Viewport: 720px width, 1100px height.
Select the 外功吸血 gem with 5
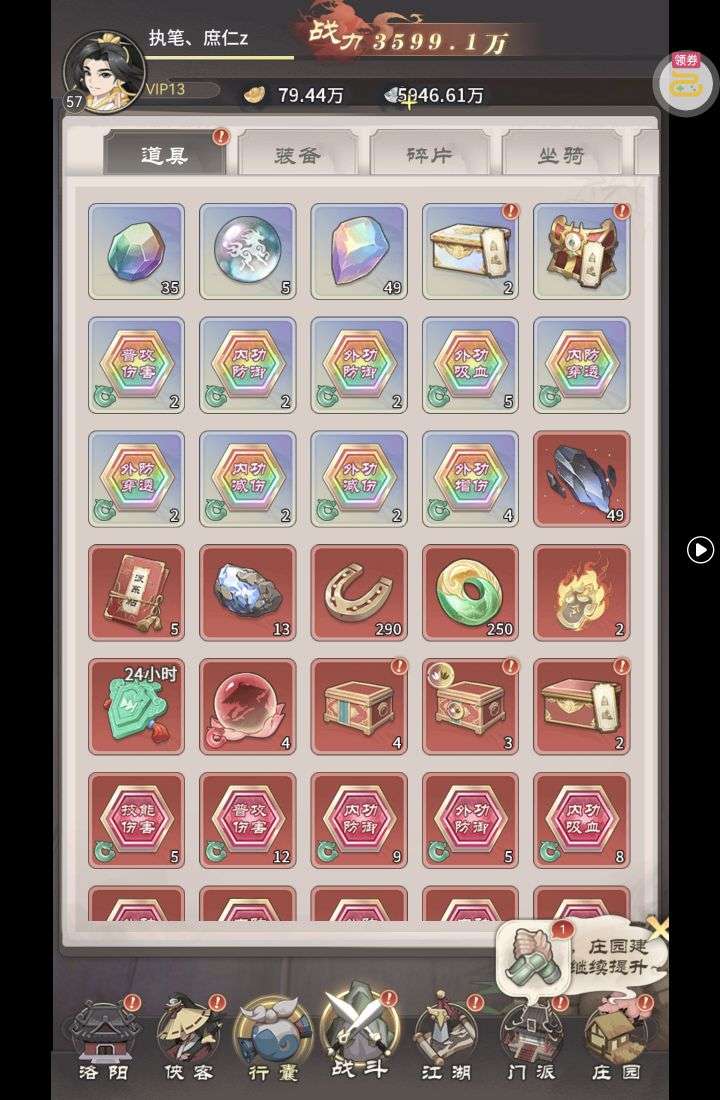[x=470, y=365]
